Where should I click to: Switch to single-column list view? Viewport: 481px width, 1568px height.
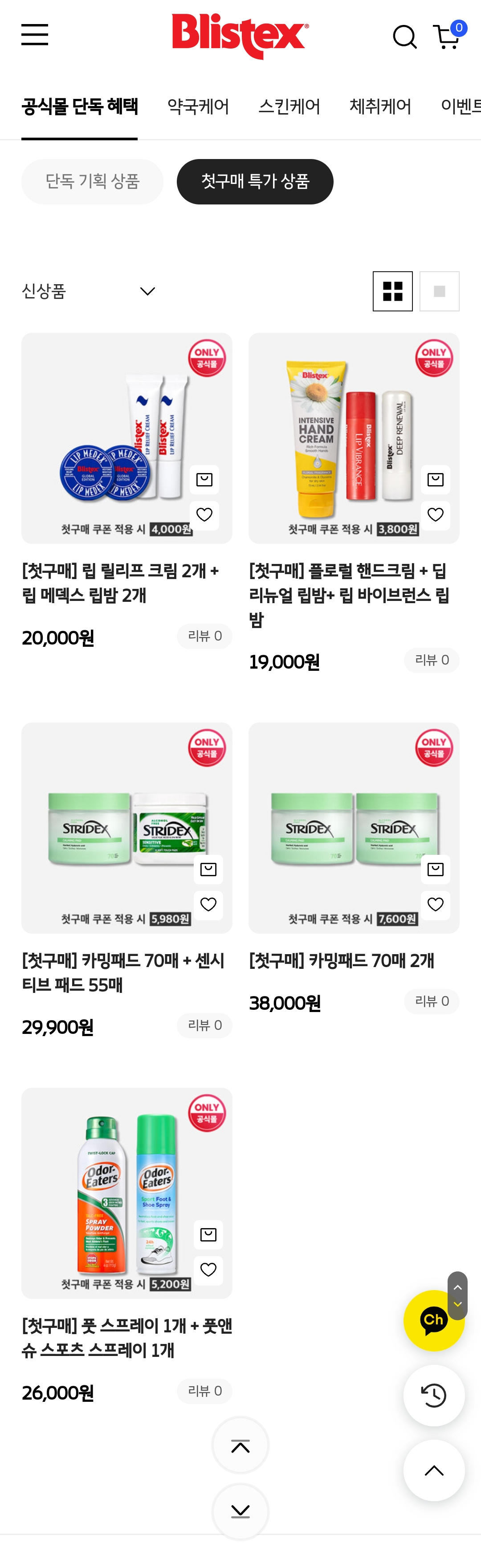tap(440, 291)
